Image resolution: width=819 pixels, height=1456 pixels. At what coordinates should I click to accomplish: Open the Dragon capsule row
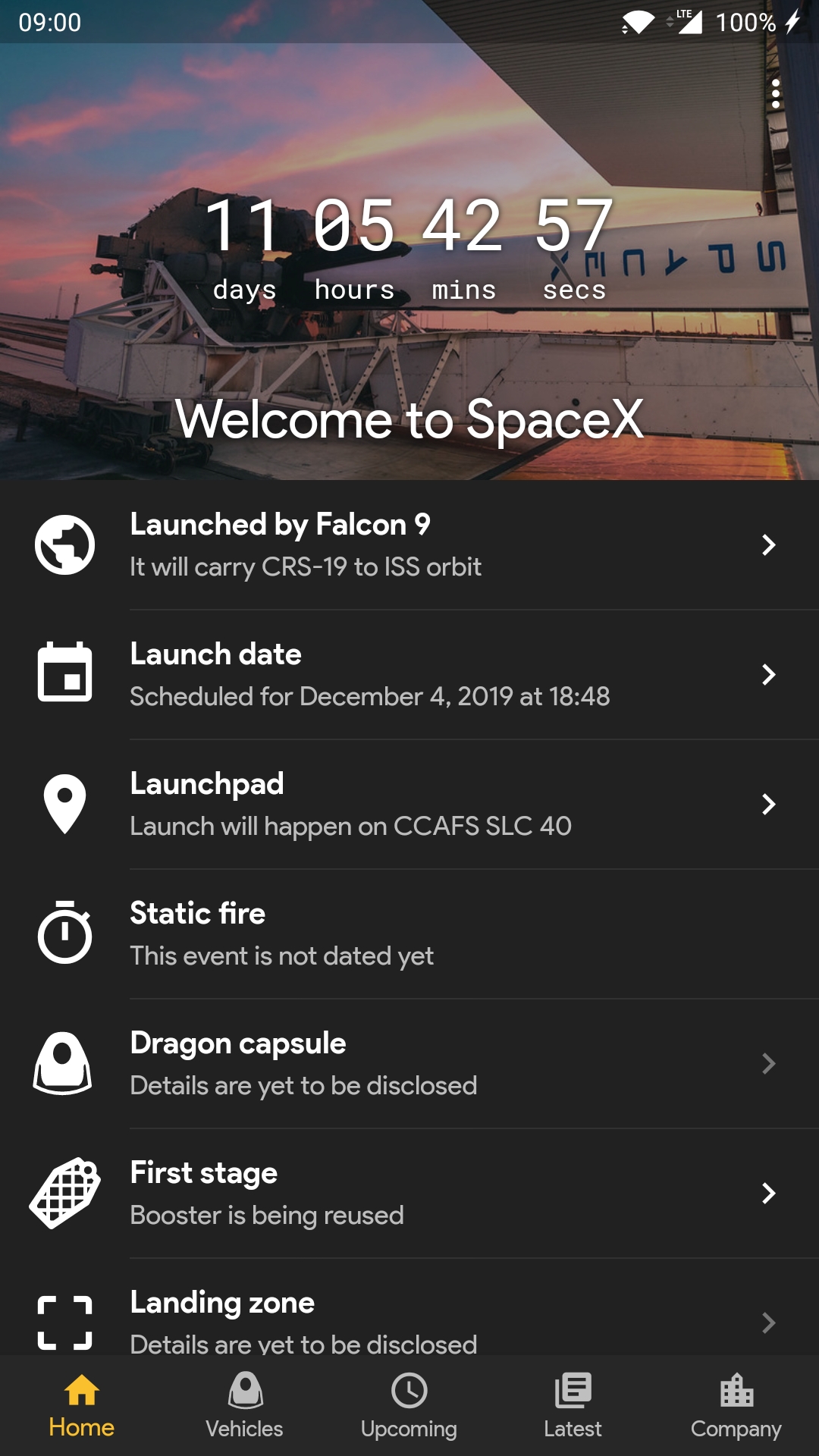click(x=409, y=1064)
